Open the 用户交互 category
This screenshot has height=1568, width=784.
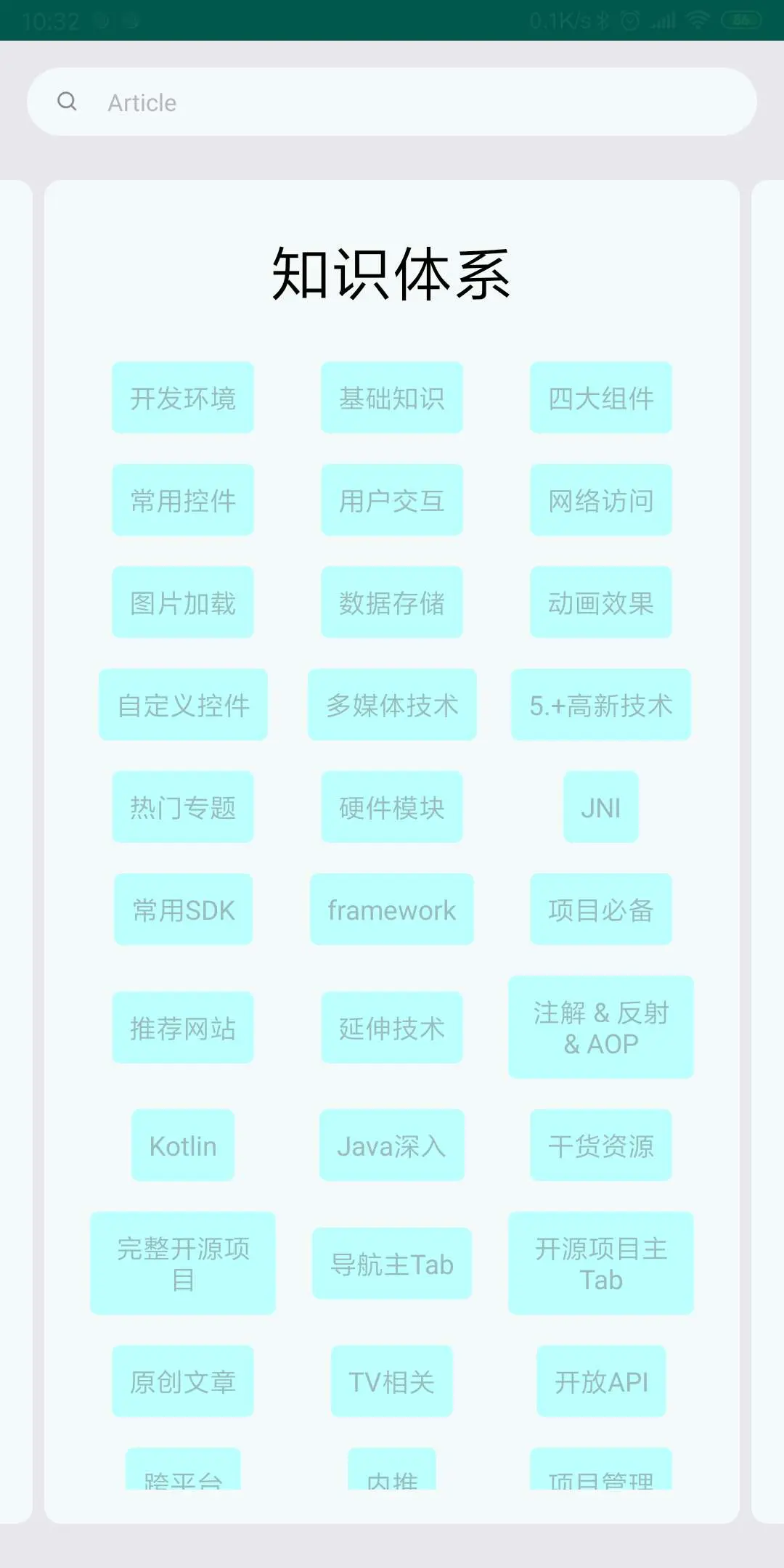tap(392, 500)
